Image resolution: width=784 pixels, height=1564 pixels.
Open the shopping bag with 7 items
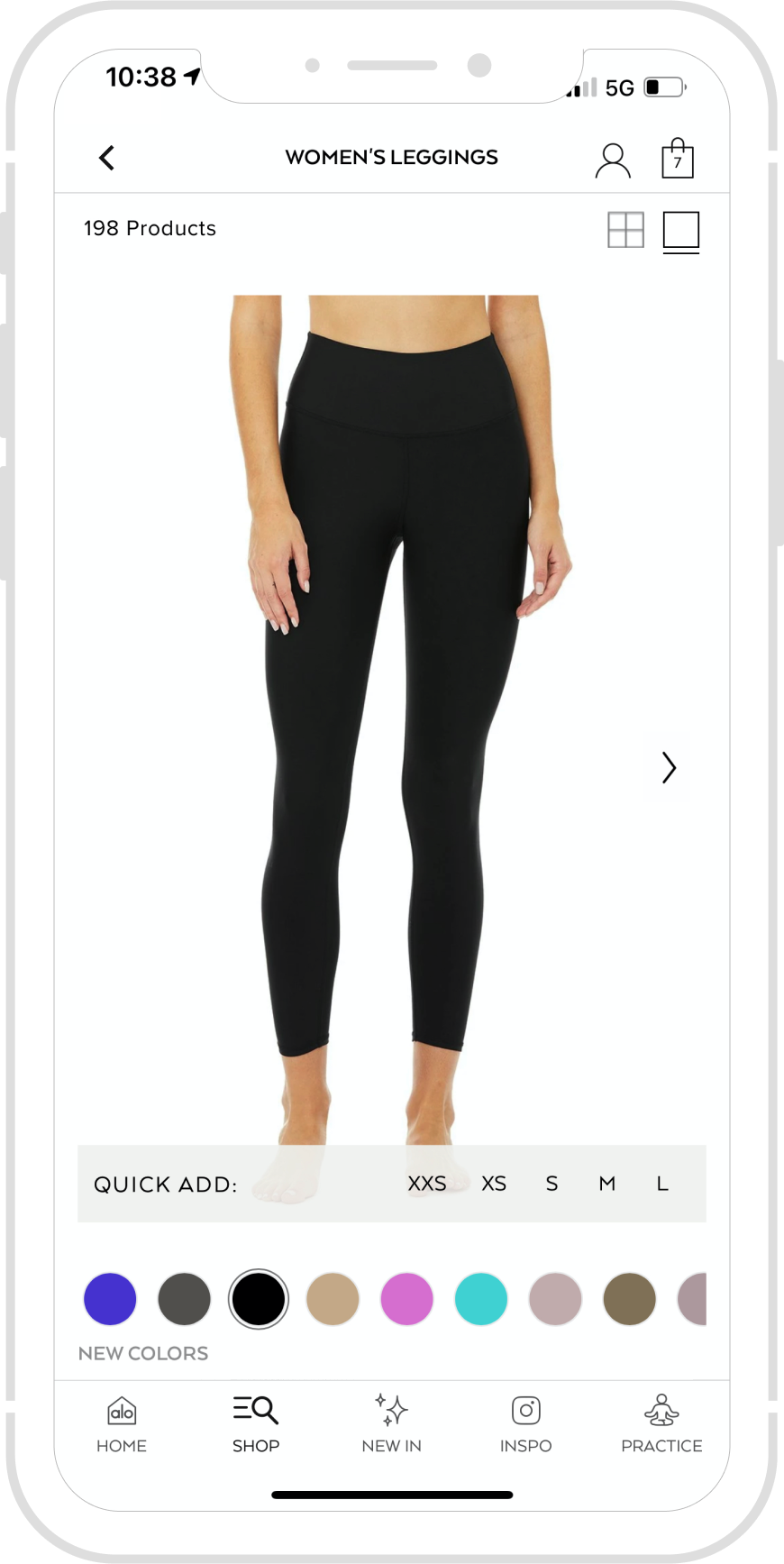click(x=678, y=158)
